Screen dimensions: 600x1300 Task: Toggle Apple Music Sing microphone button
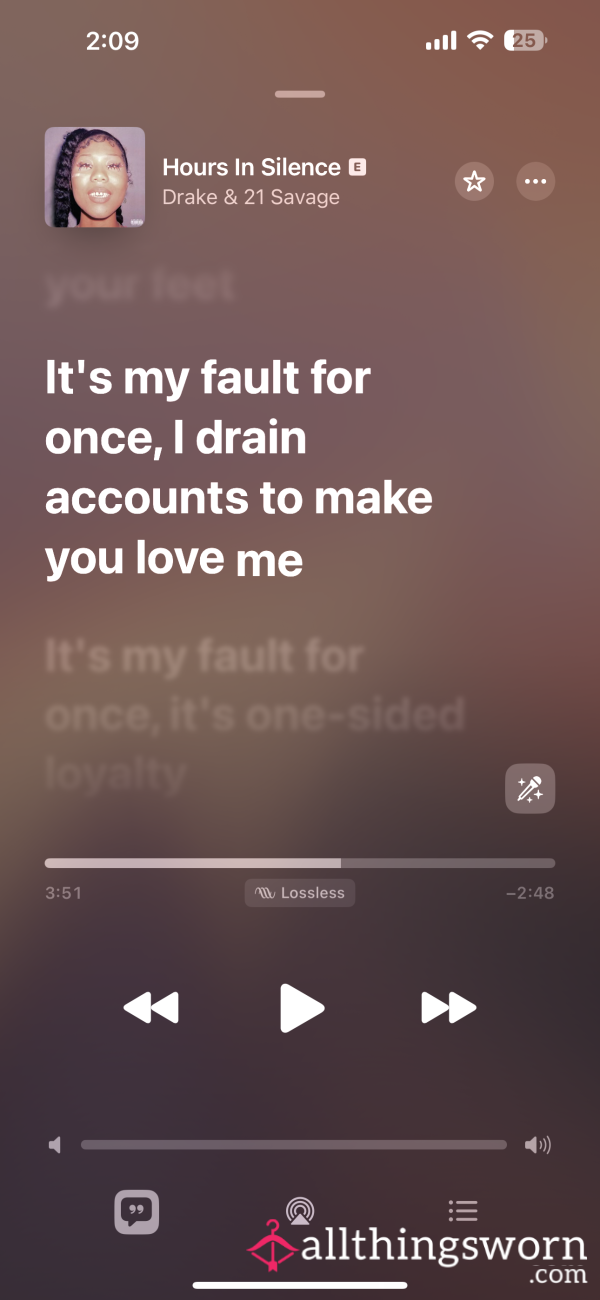[530, 789]
